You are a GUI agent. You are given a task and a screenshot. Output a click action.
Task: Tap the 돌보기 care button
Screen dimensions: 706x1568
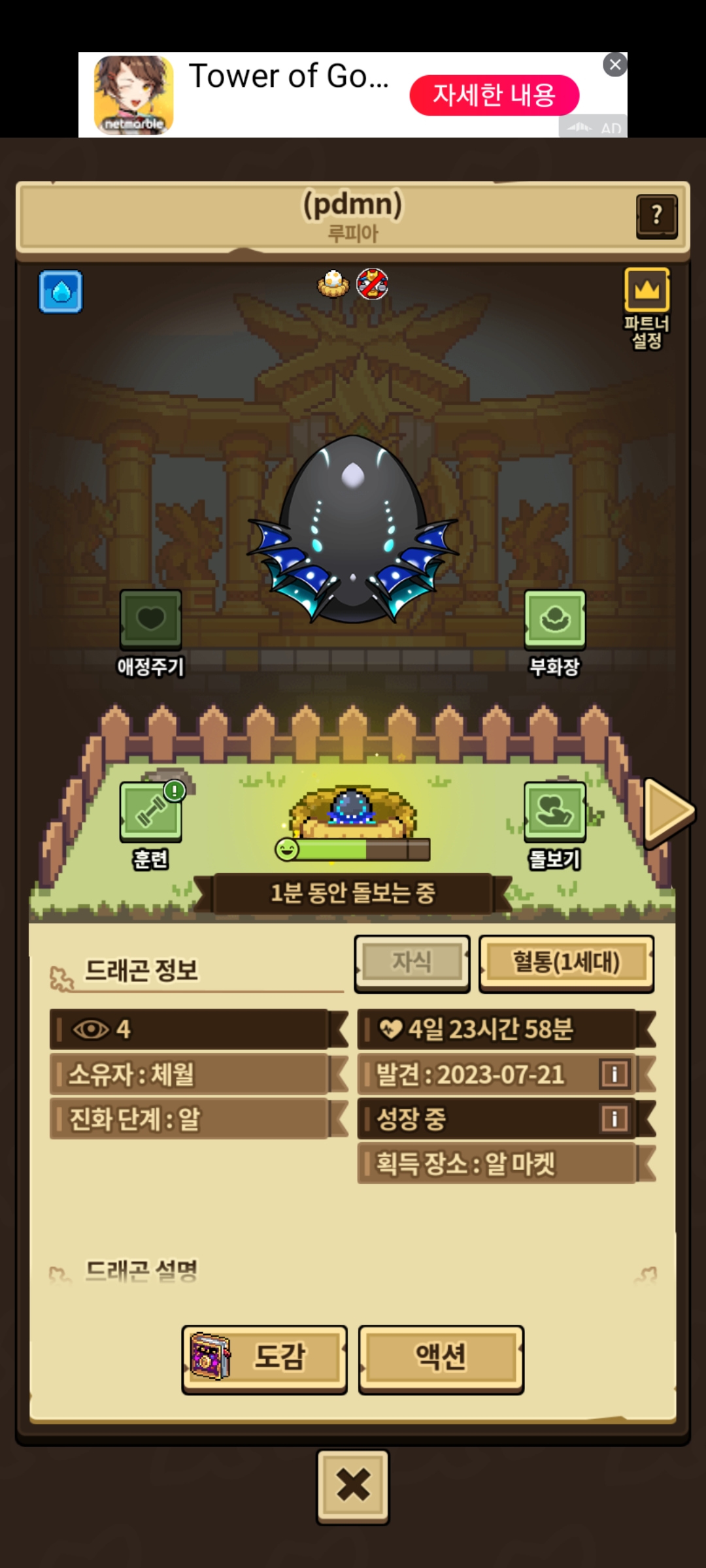554,812
